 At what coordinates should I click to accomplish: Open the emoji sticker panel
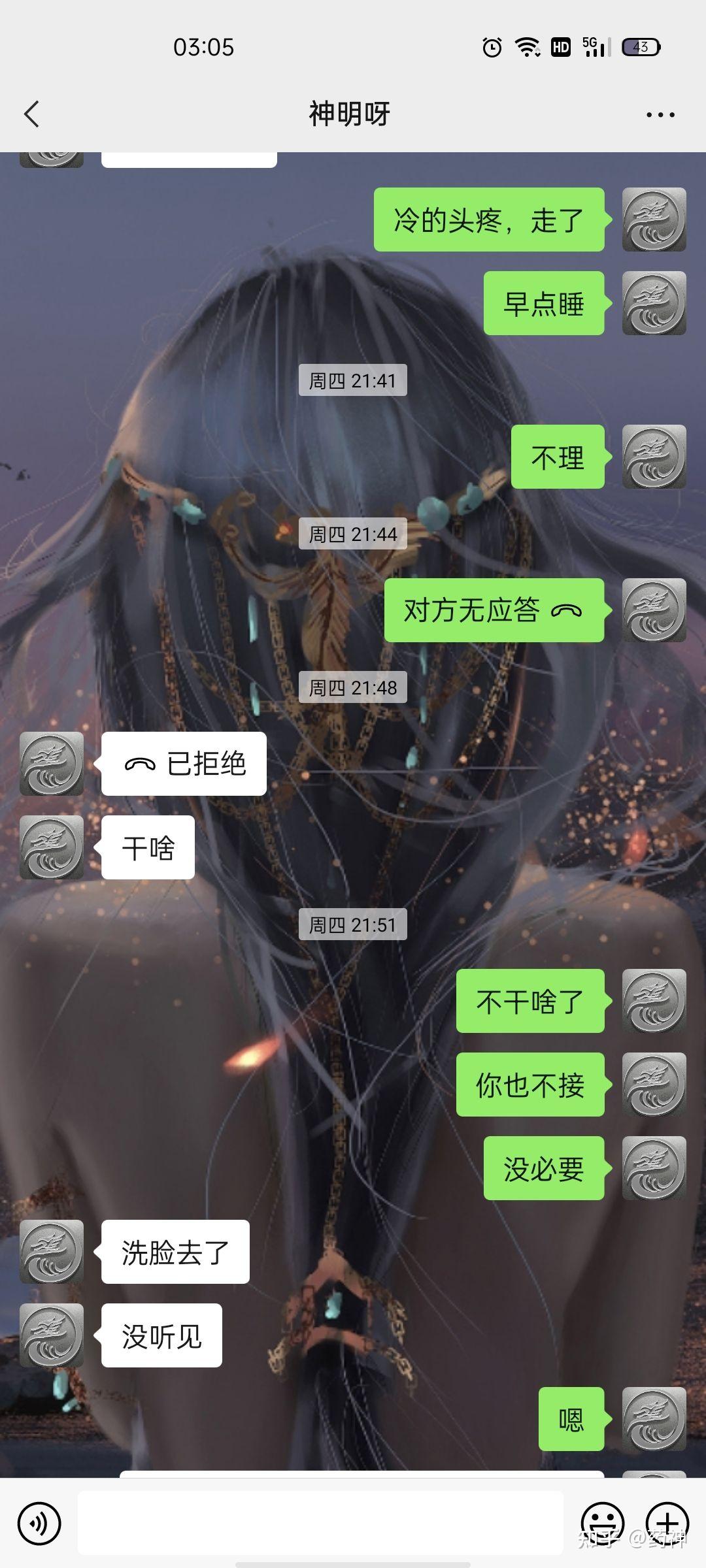coord(602,1524)
